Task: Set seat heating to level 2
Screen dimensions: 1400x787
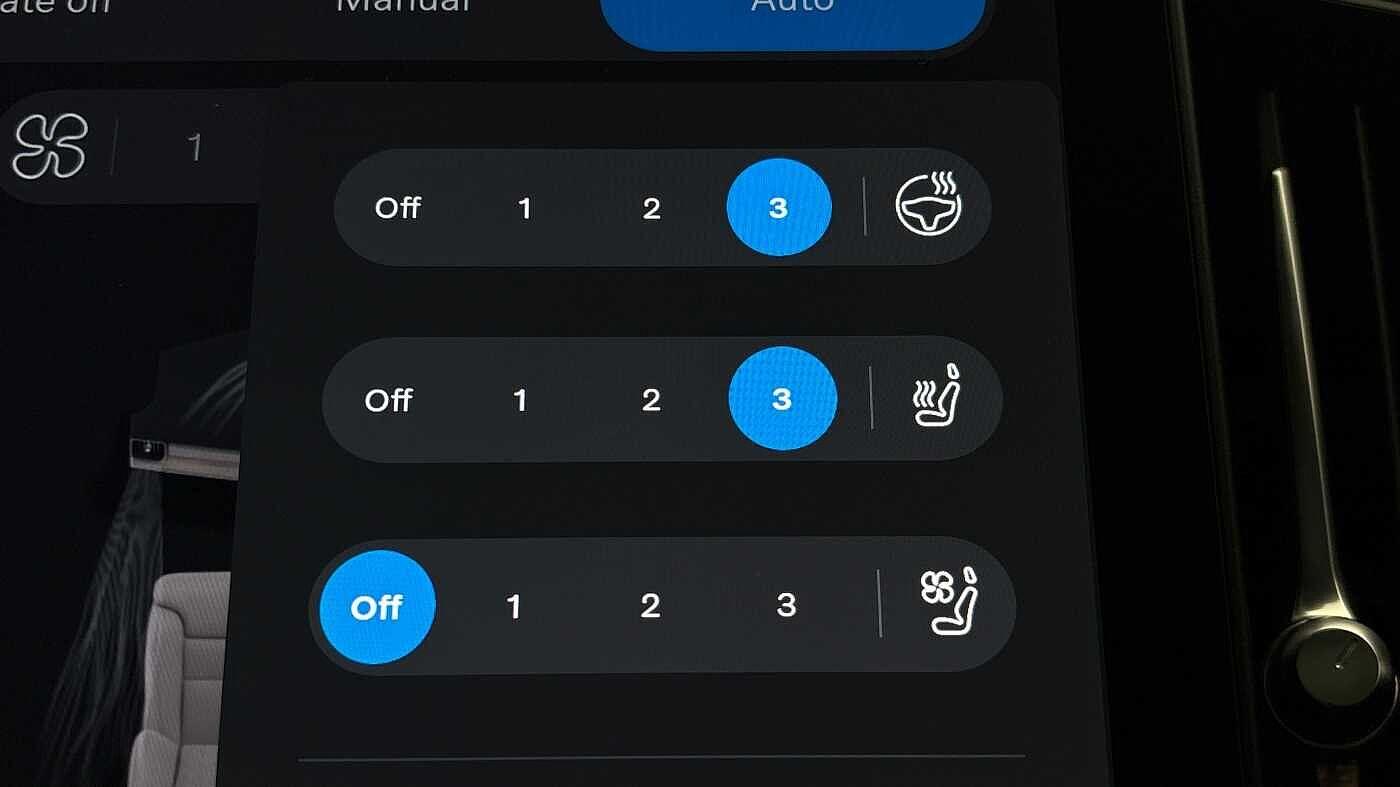Action: (x=651, y=400)
